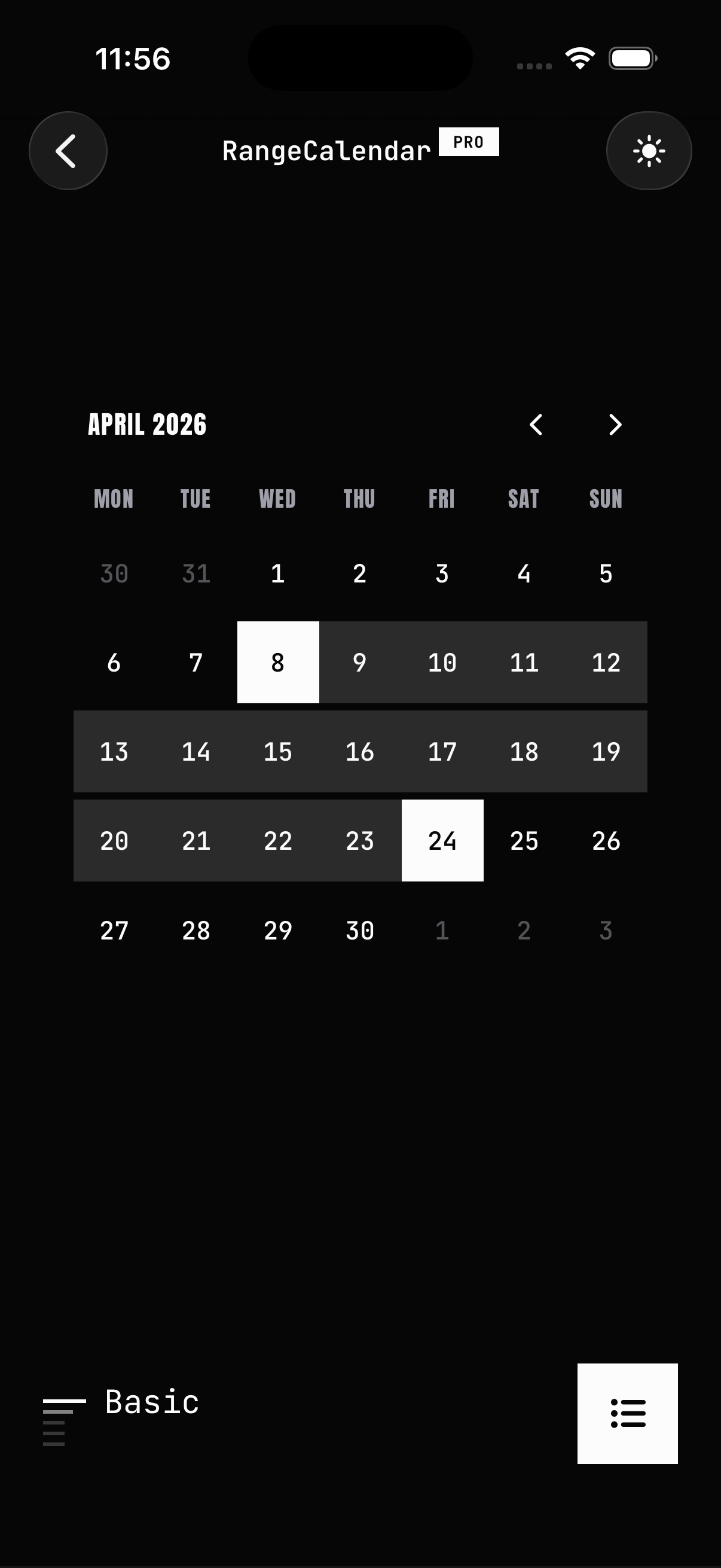Select April 8 as the range start

[x=278, y=662]
